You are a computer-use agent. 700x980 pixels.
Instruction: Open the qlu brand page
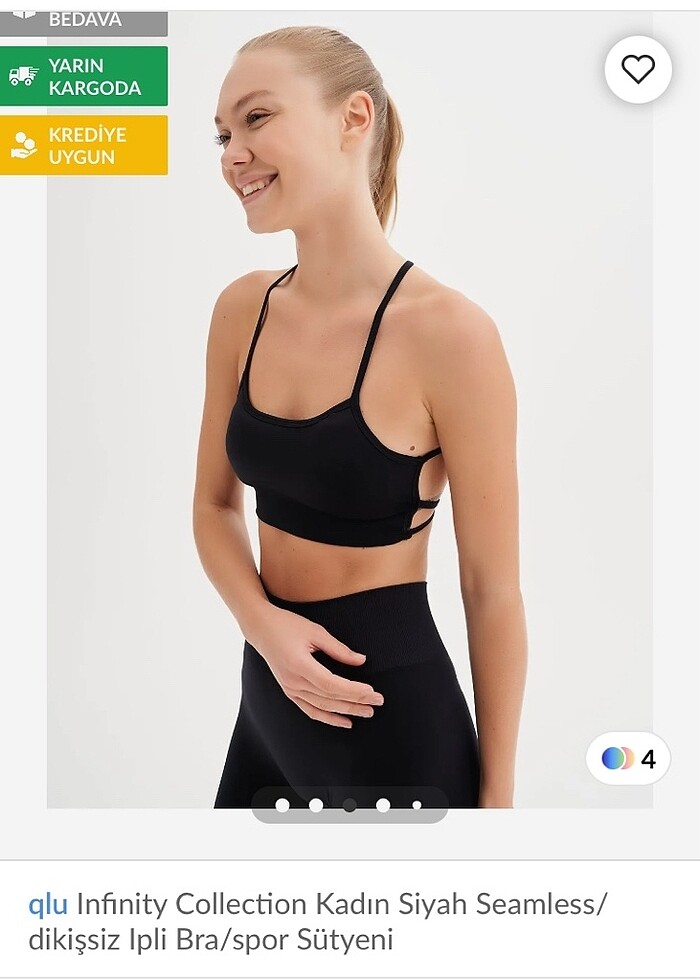pos(47,905)
